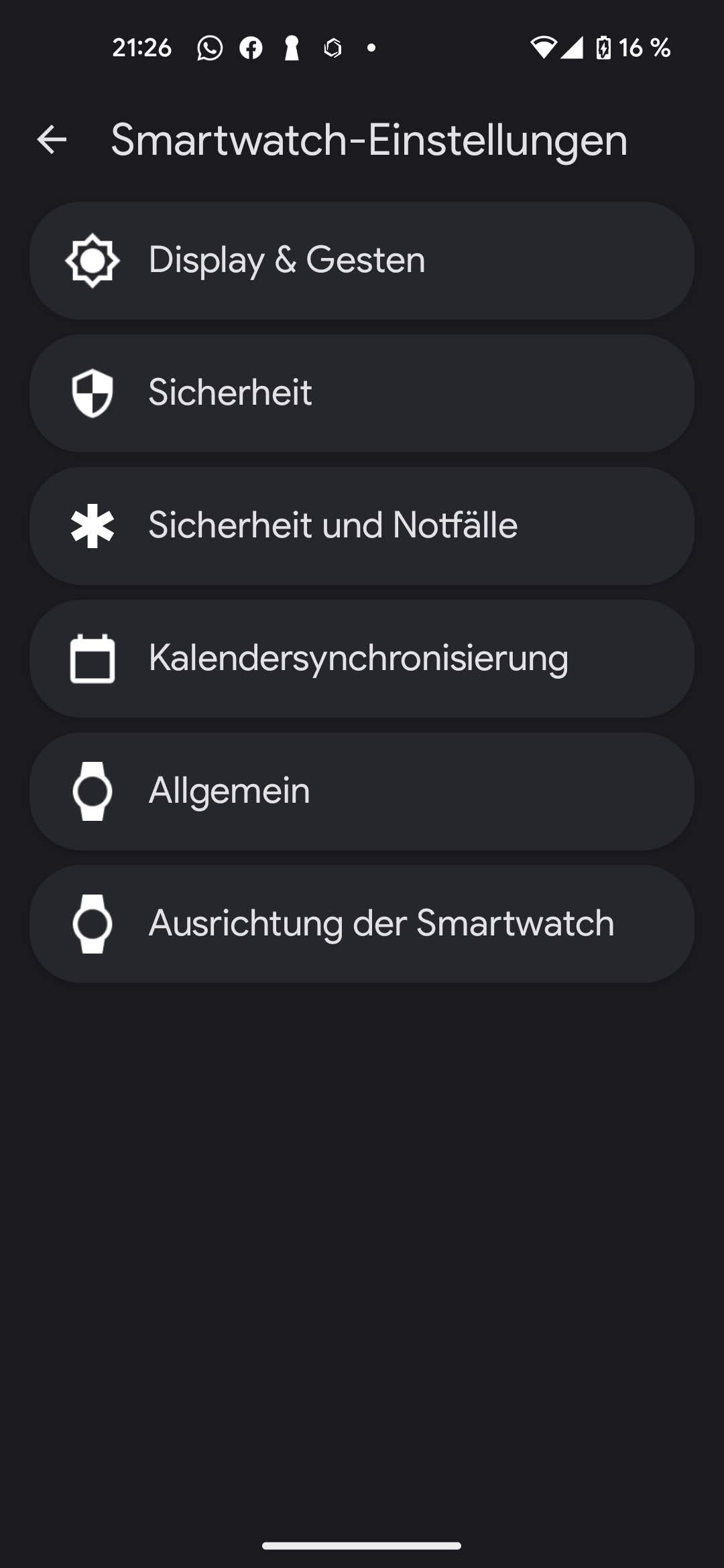Open Display & Gesten settings

[362, 260]
